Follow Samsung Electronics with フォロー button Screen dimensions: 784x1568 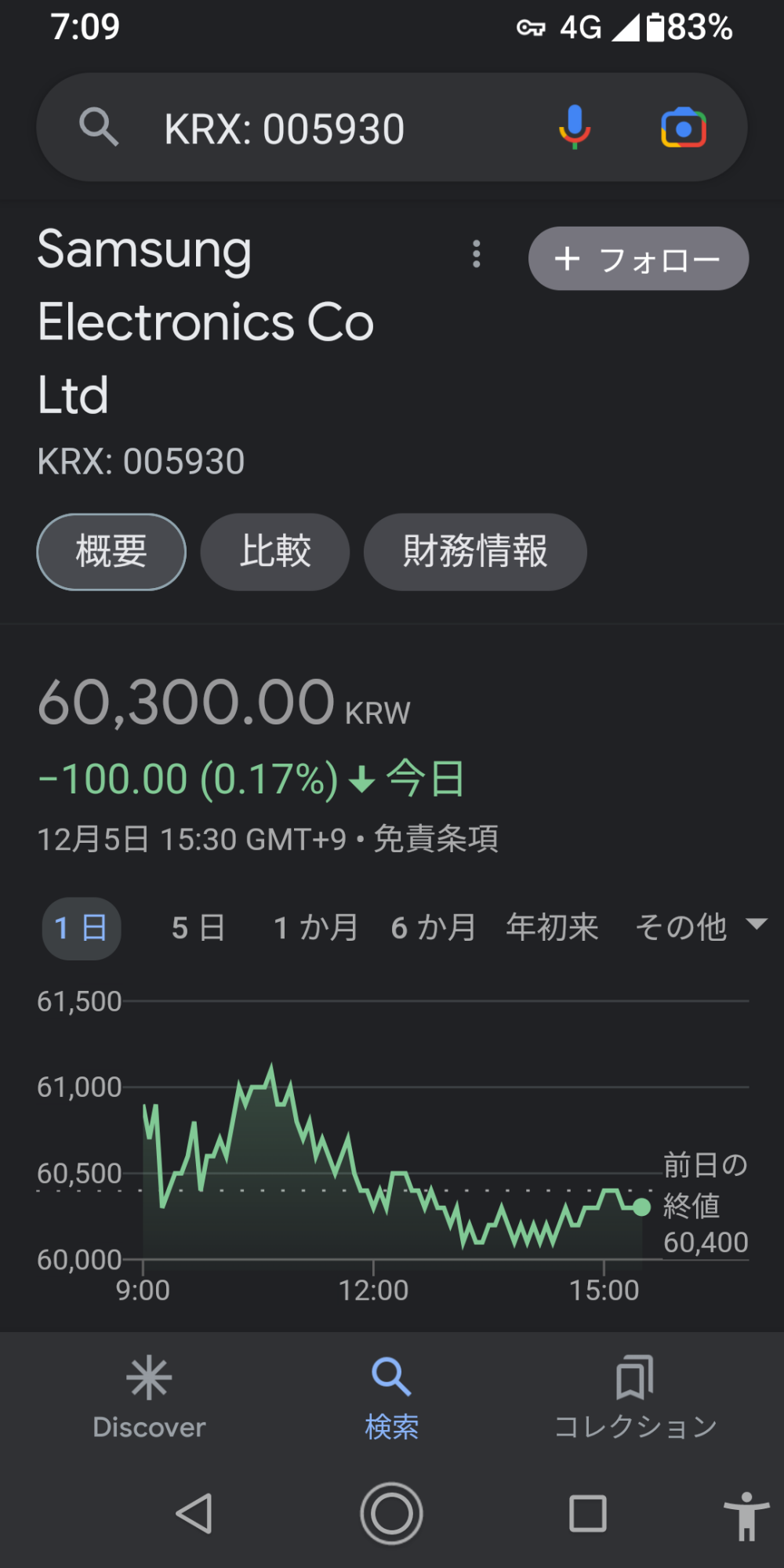coord(638,259)
